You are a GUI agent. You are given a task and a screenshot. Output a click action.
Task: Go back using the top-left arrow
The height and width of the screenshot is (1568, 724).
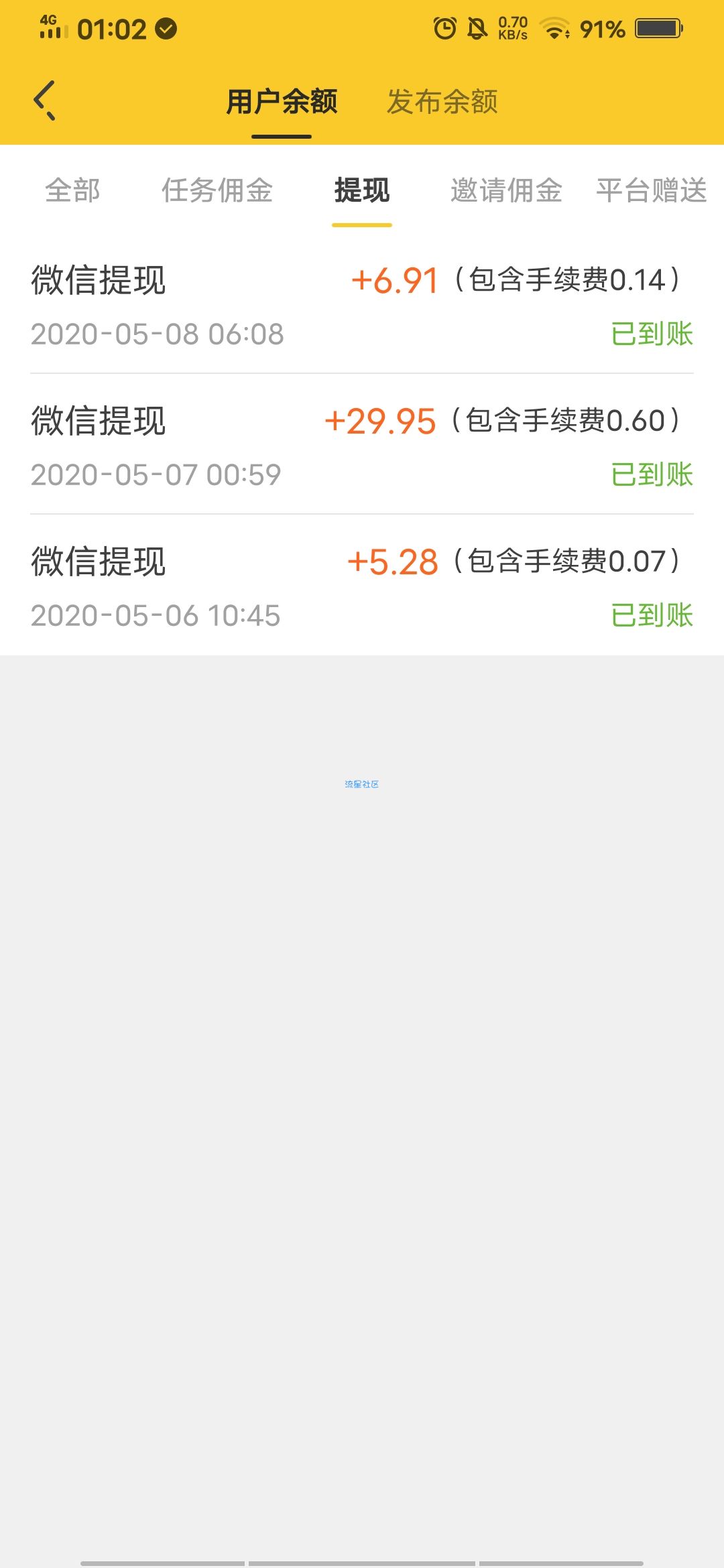[44, 101]
